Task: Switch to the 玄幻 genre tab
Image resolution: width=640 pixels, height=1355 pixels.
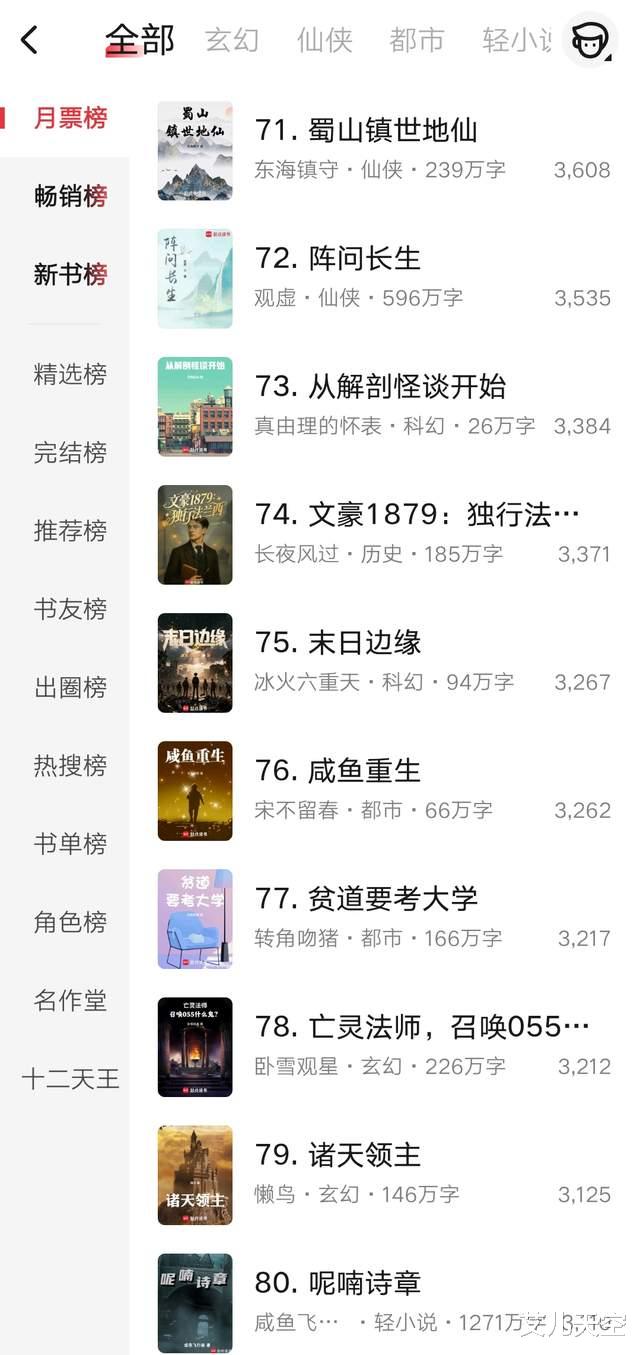Action: (232, 41)
